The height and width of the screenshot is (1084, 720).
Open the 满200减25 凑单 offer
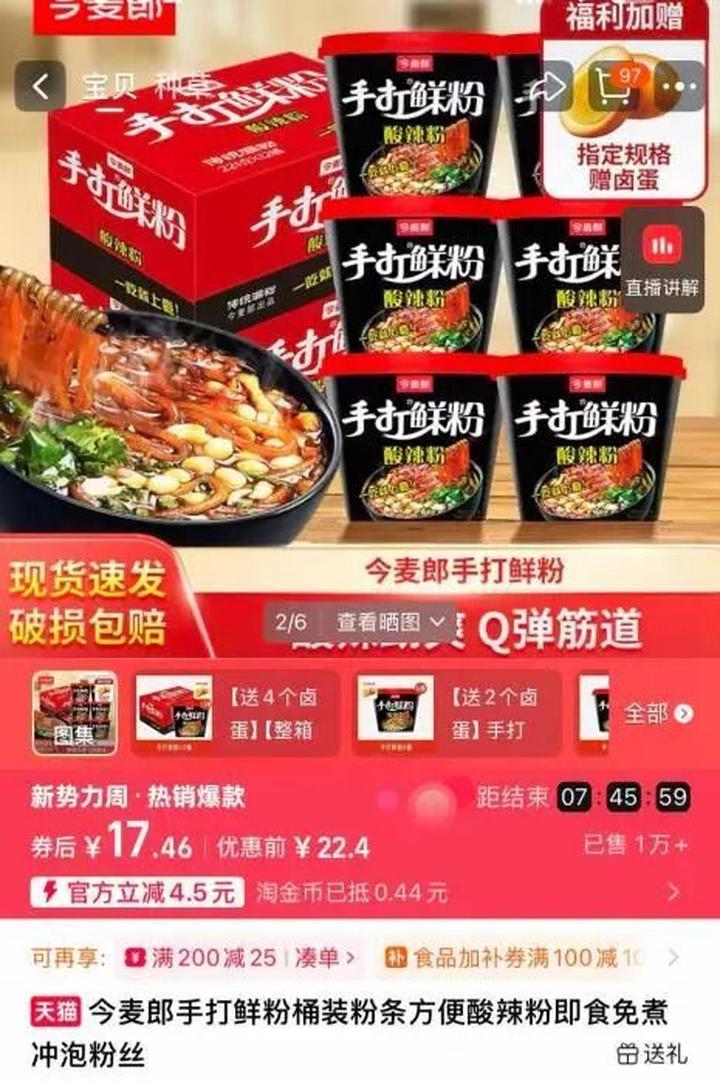coord(238,958)
